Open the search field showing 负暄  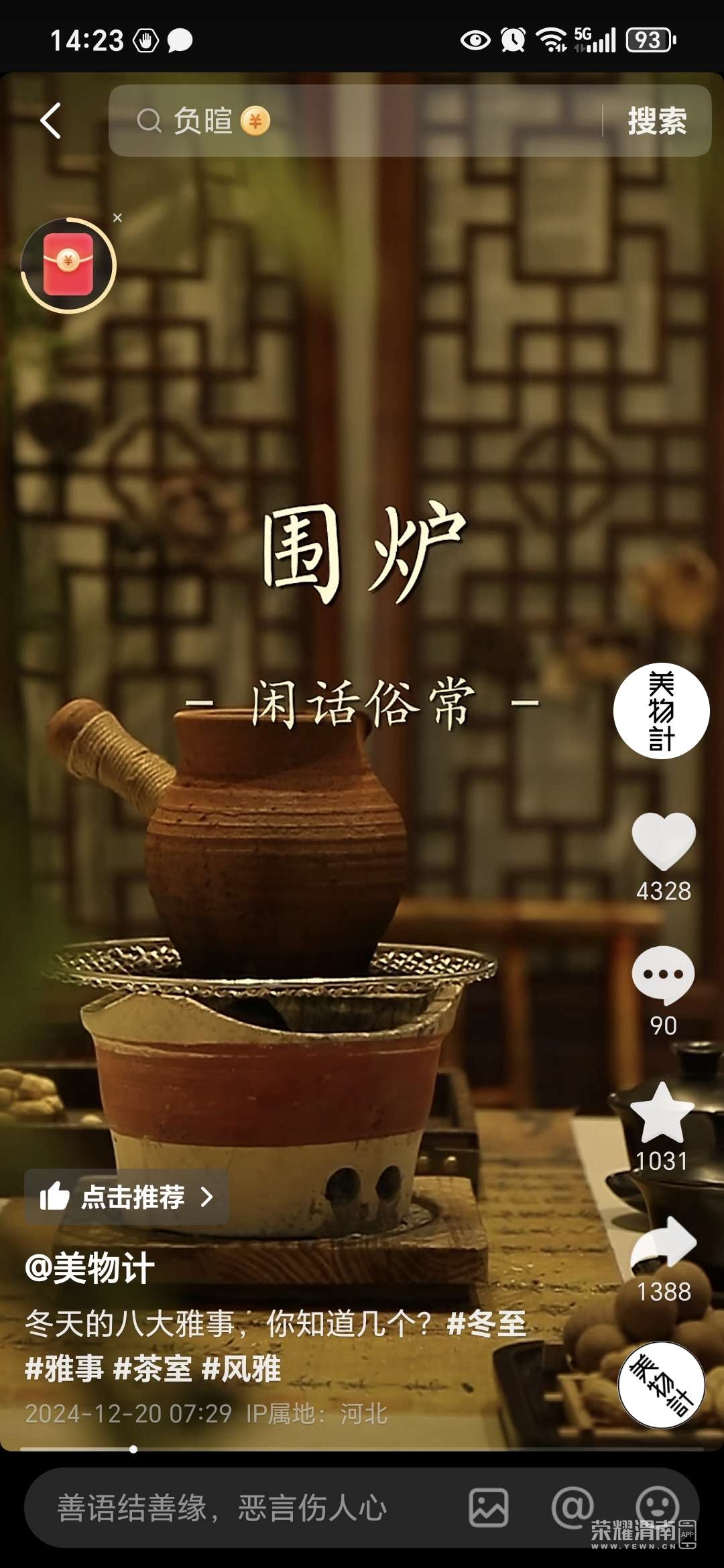(355, 121)
